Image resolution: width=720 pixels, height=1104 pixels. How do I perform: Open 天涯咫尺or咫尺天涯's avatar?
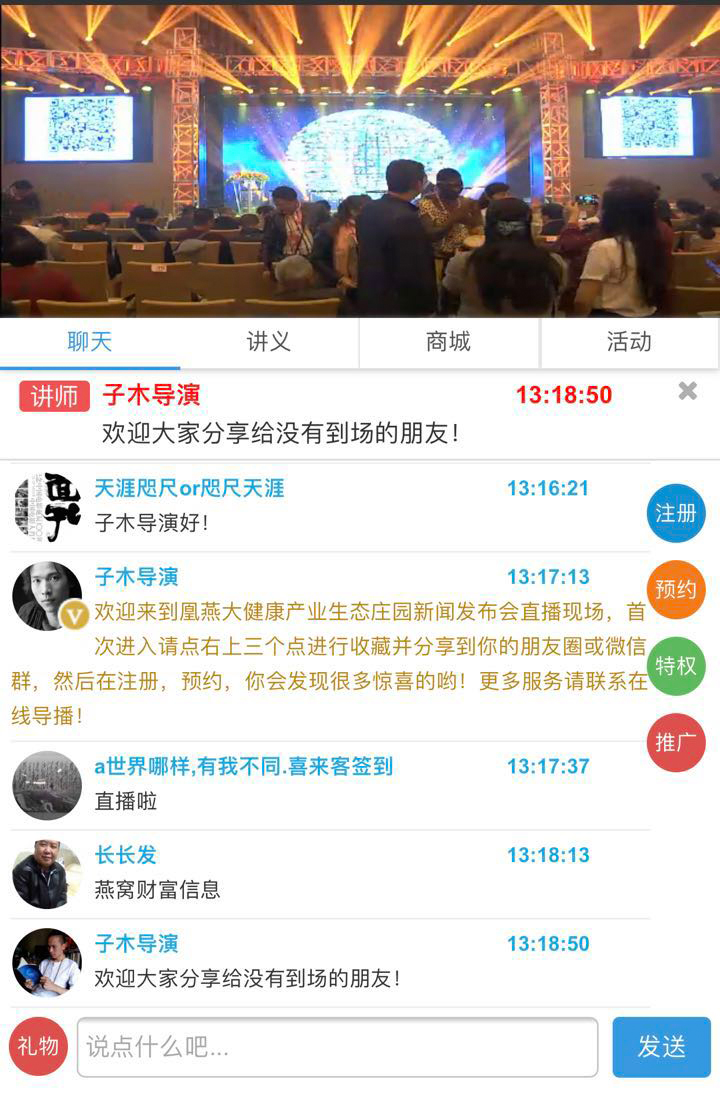(x=46, y=507)
